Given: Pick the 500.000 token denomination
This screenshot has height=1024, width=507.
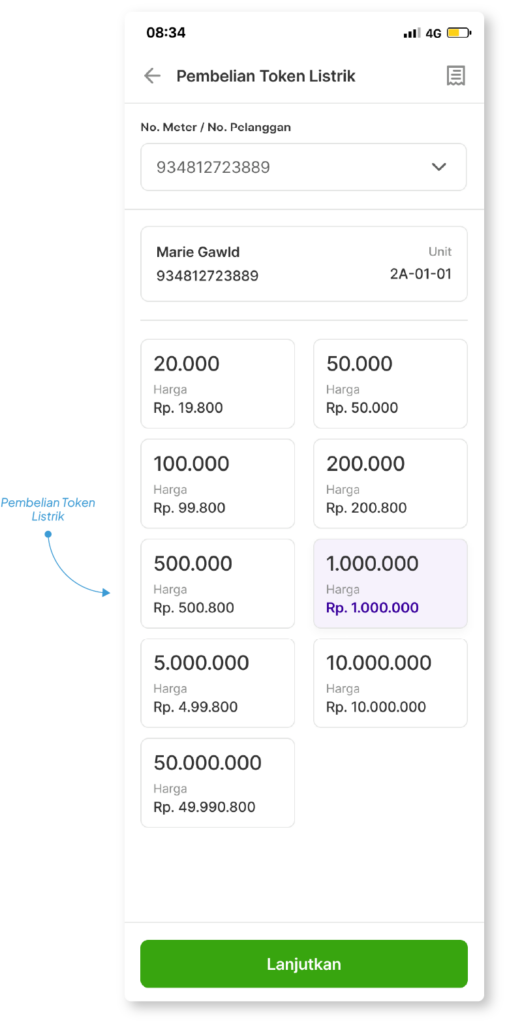Looking at the screenshot, I should click(218, 584).
